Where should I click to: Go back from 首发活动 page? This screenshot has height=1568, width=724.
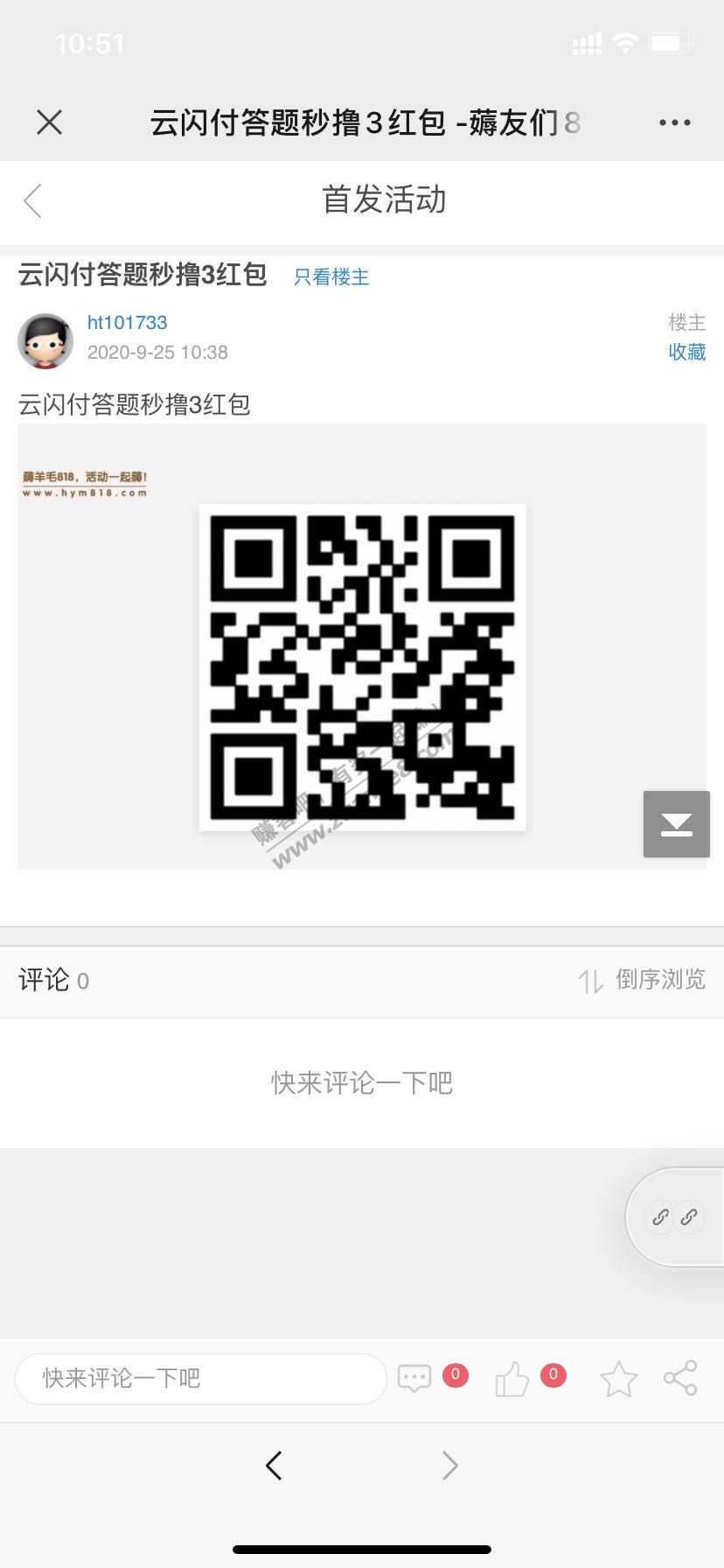pyautogui.click(x=33, y=200)
